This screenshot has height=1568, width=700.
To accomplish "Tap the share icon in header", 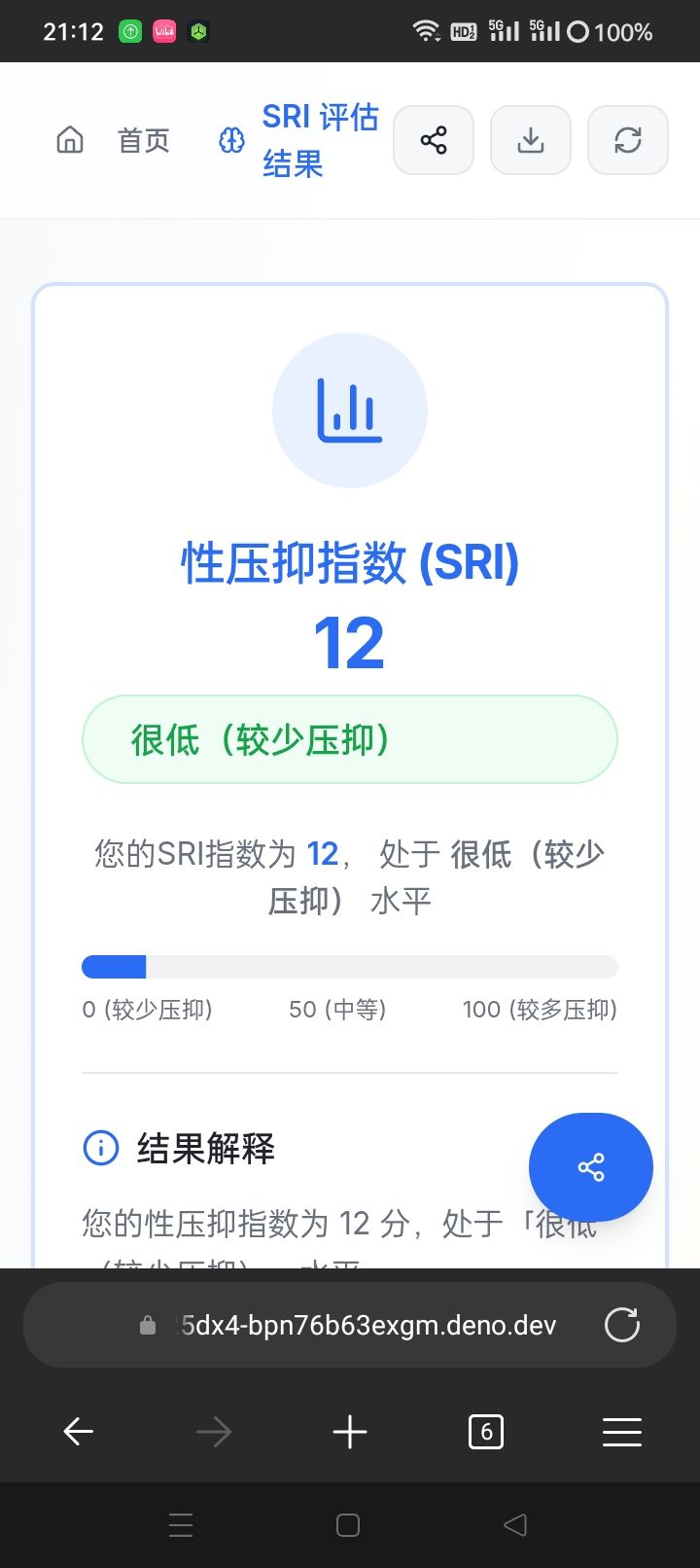I will click(x=434, y=140).
